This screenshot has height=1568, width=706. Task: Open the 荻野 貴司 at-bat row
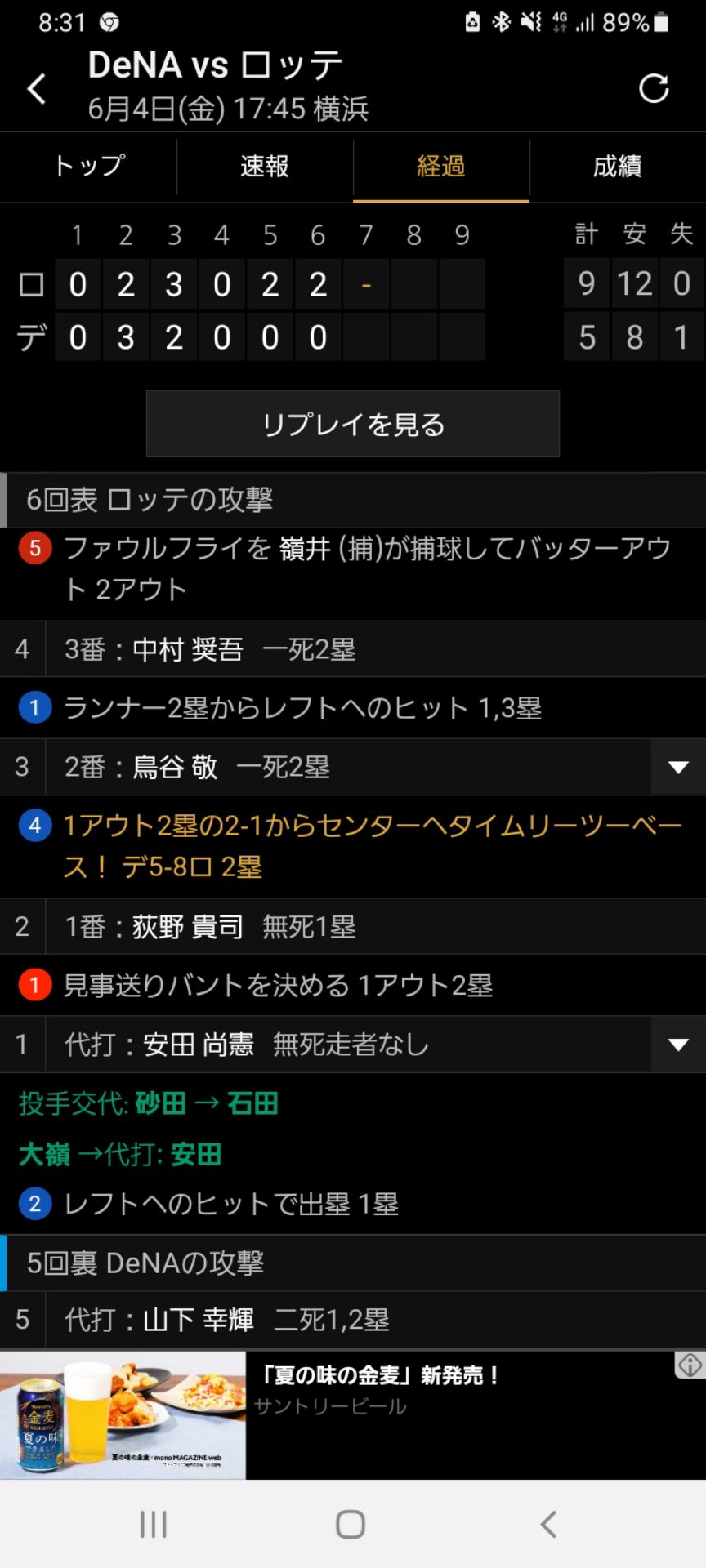coord(351,927)
